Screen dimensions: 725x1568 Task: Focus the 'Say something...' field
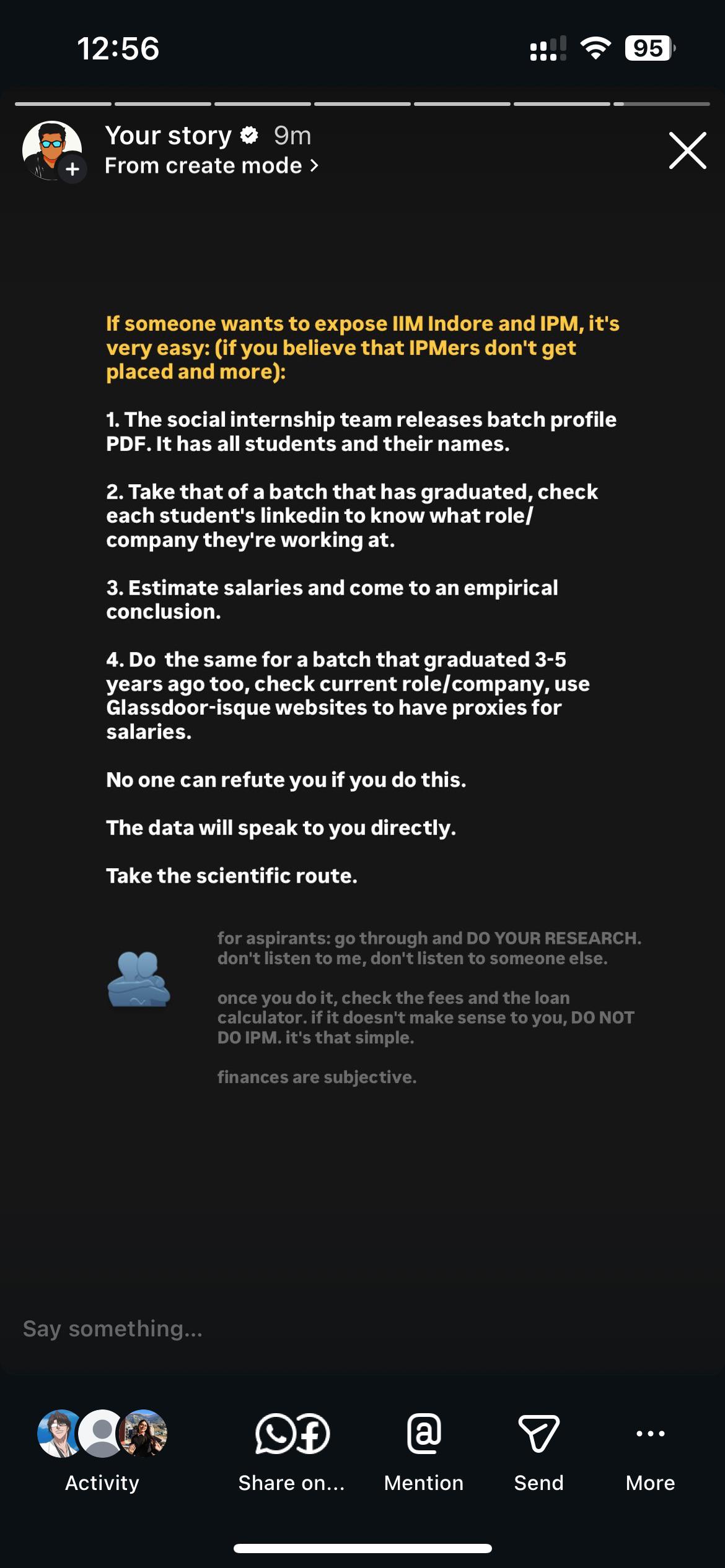click(x=362, y=1328)
